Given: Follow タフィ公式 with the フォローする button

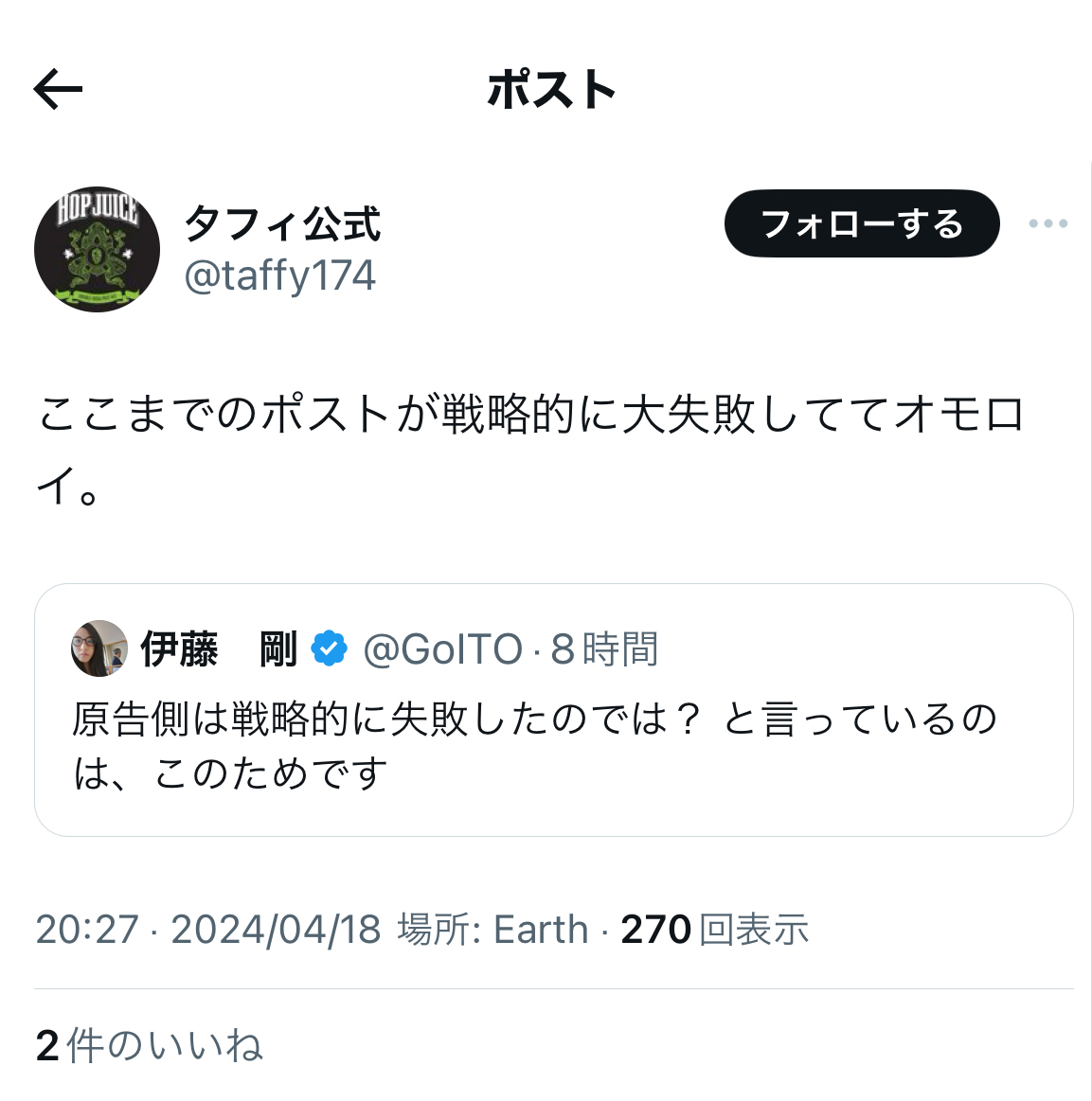Looking at the screenshot, I should 861,223.
